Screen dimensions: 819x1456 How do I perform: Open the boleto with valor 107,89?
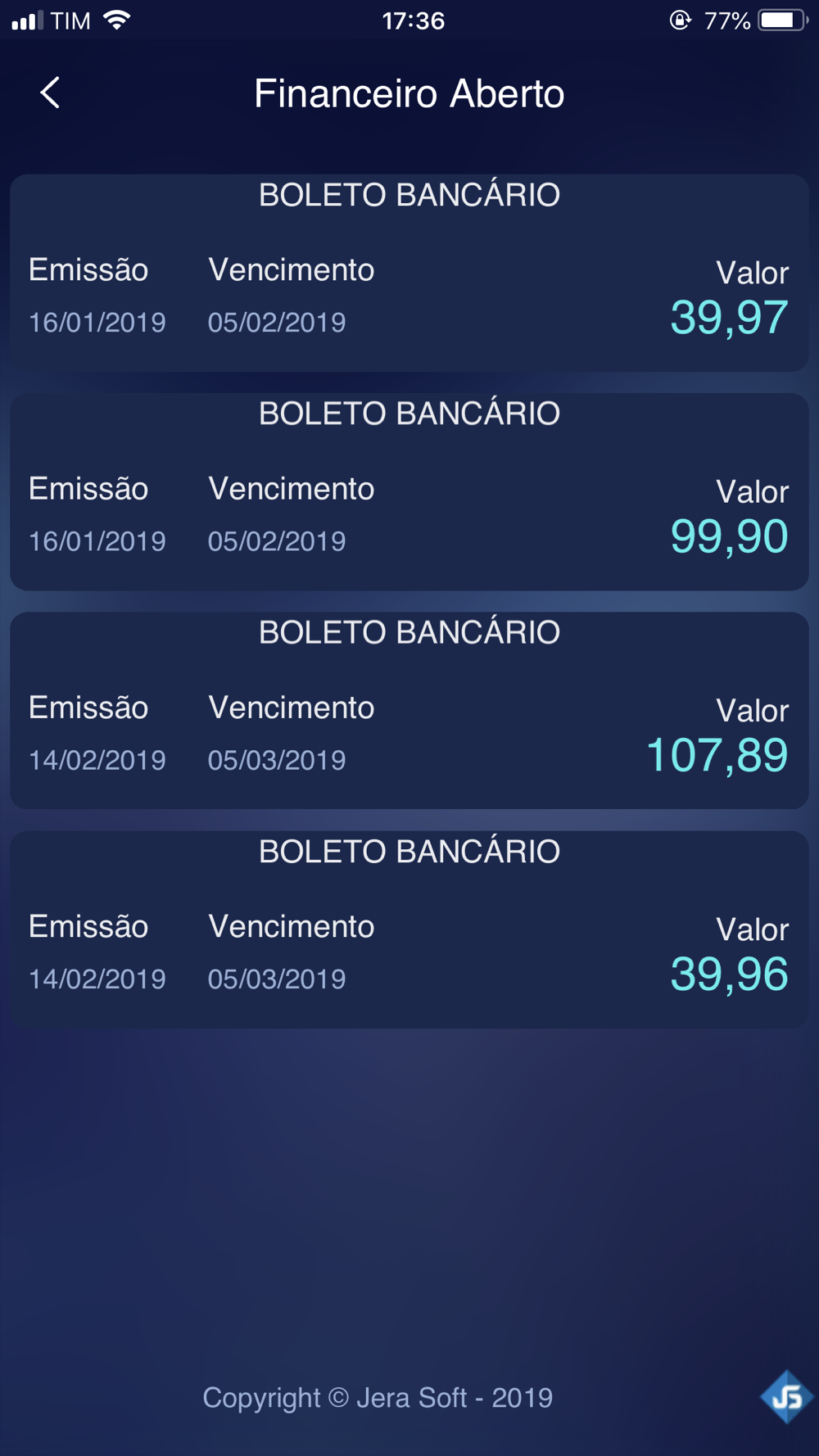click(409, 711)
